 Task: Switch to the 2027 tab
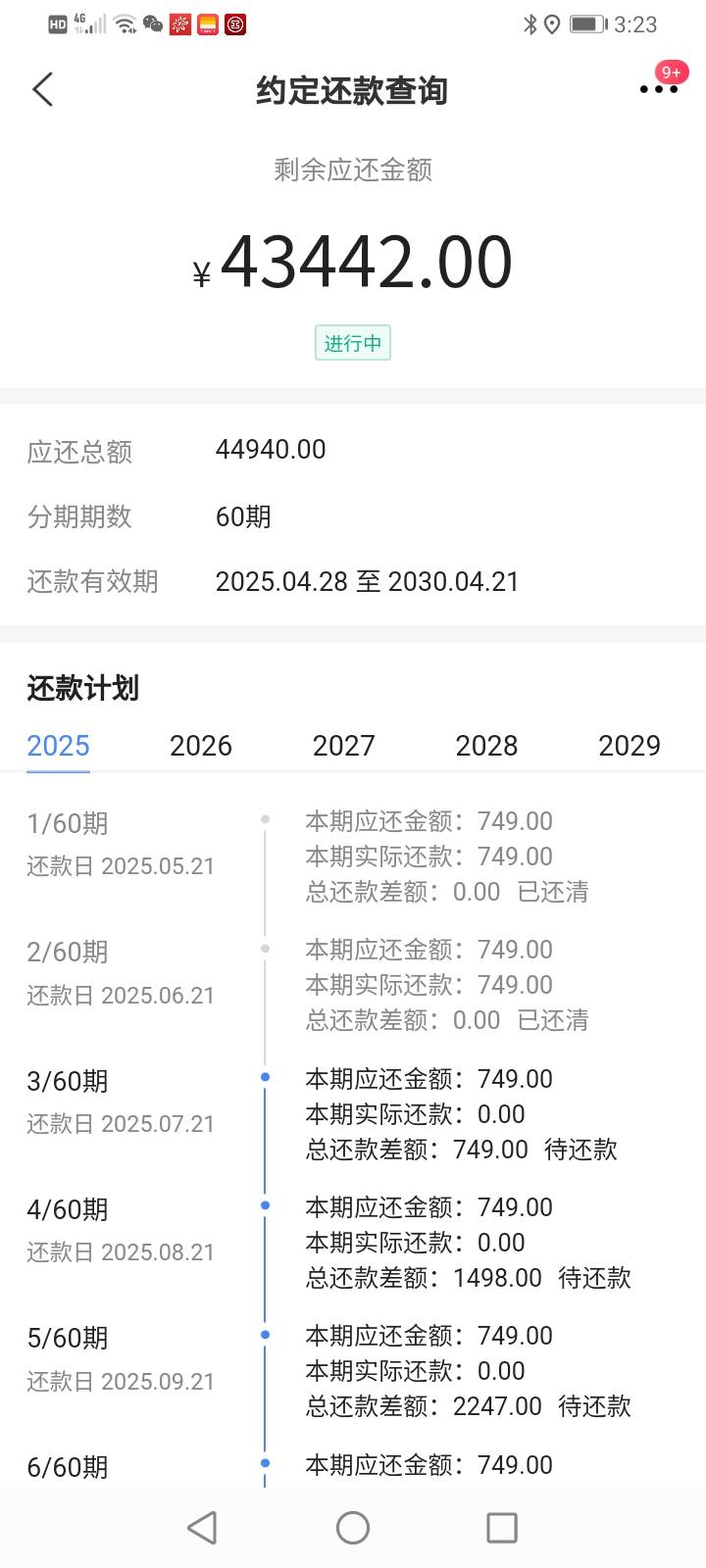point(344,746)
